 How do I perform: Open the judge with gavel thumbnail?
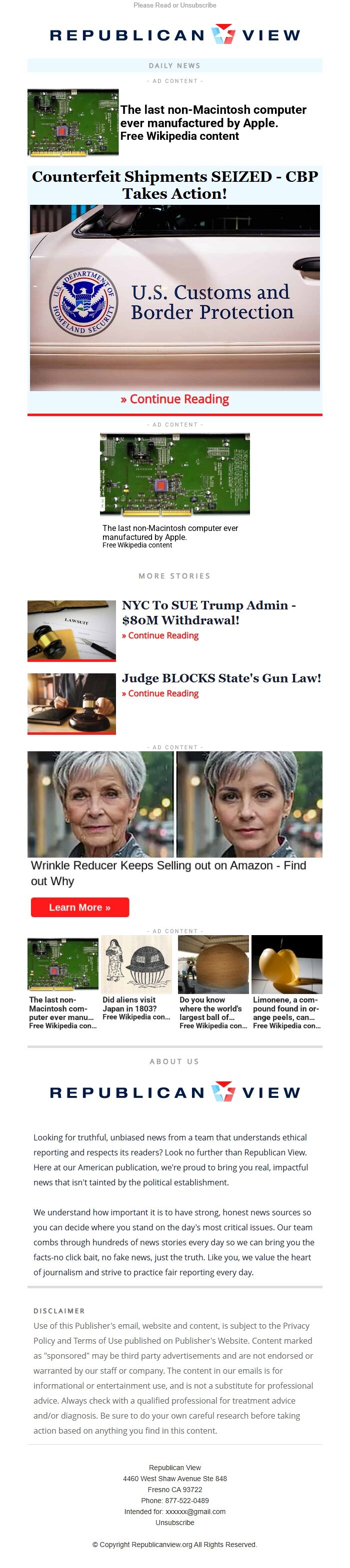tap(71, 703)
